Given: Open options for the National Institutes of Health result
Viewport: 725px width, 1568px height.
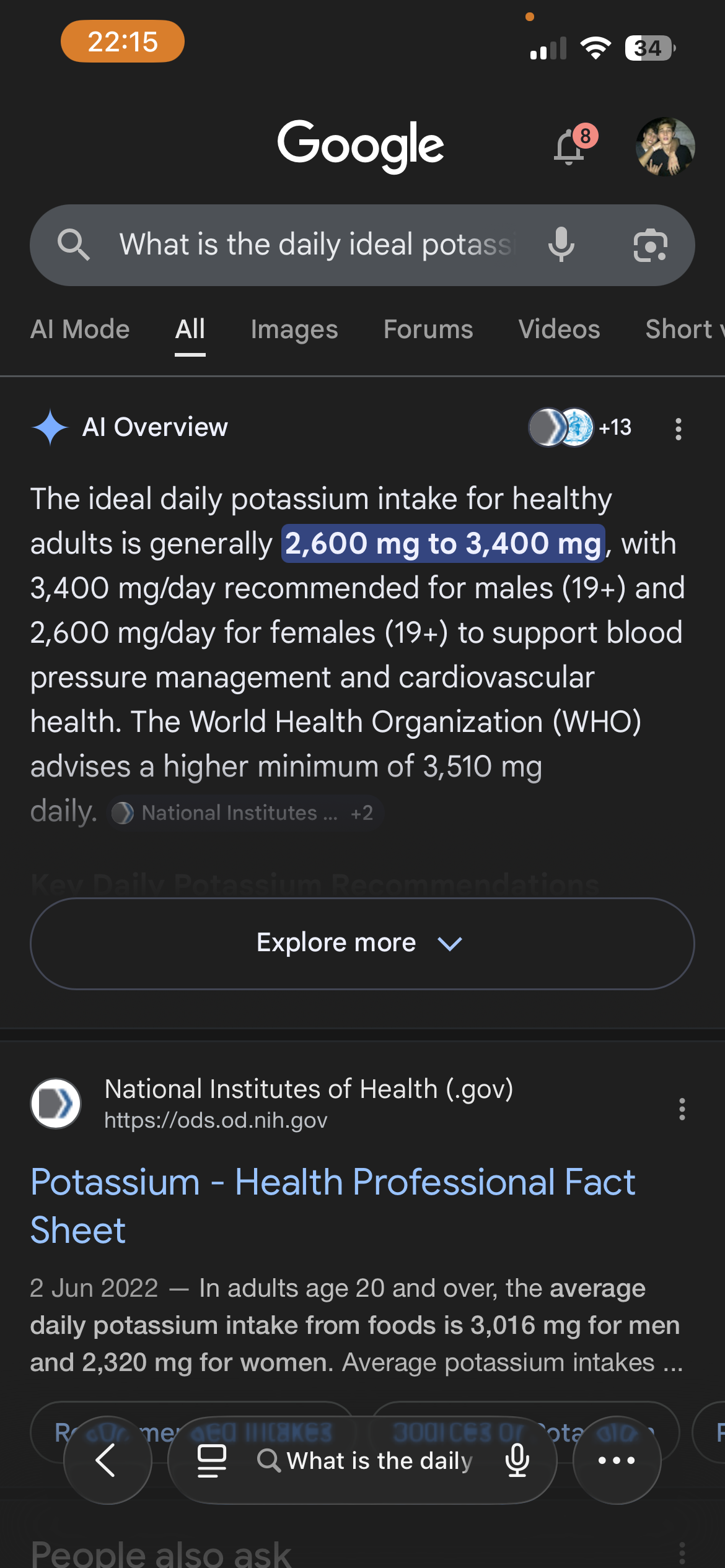Looking at the screenshot, I should [x=682, y=1109].
